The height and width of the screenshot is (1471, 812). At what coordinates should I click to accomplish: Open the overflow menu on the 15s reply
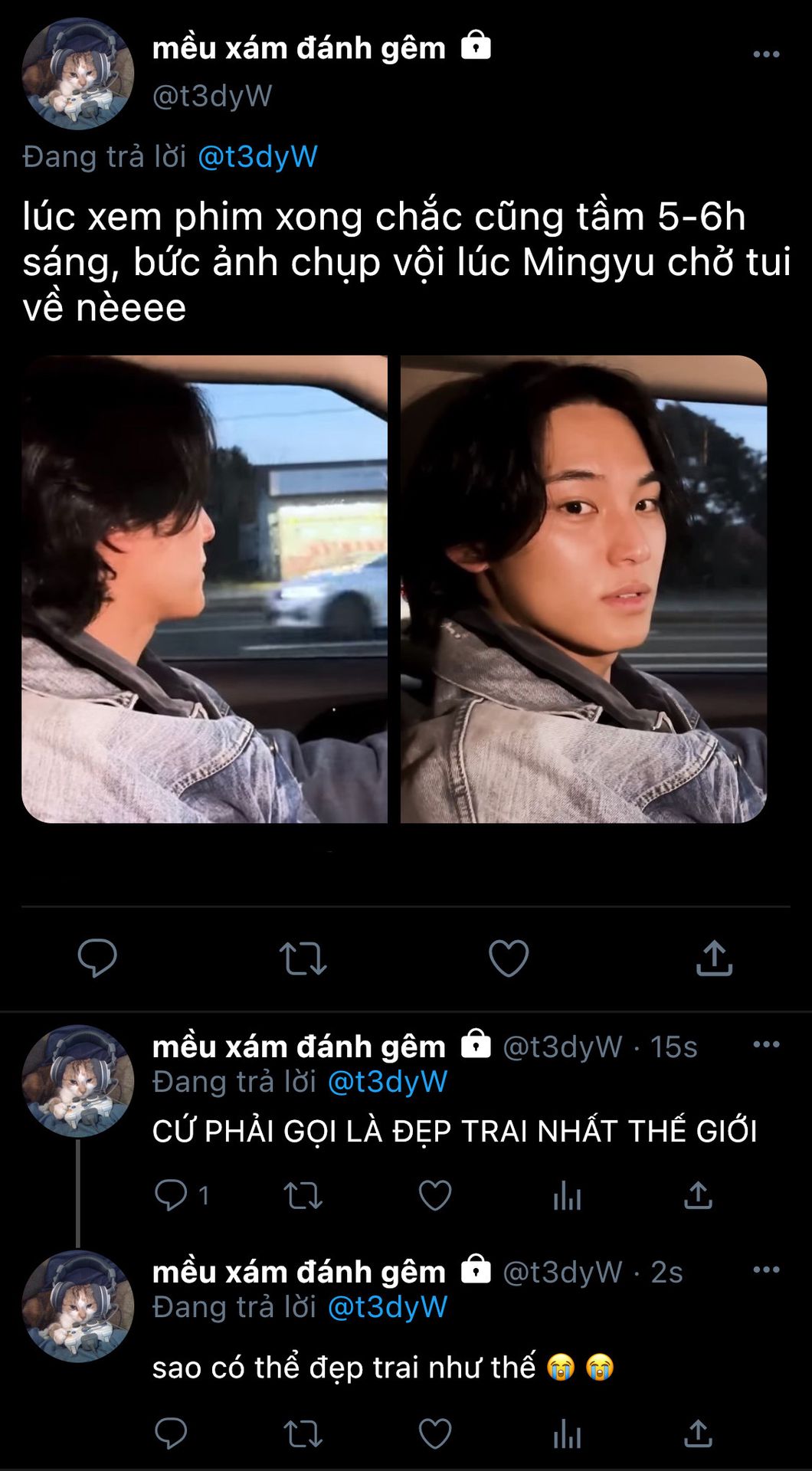pos(766,1044)
